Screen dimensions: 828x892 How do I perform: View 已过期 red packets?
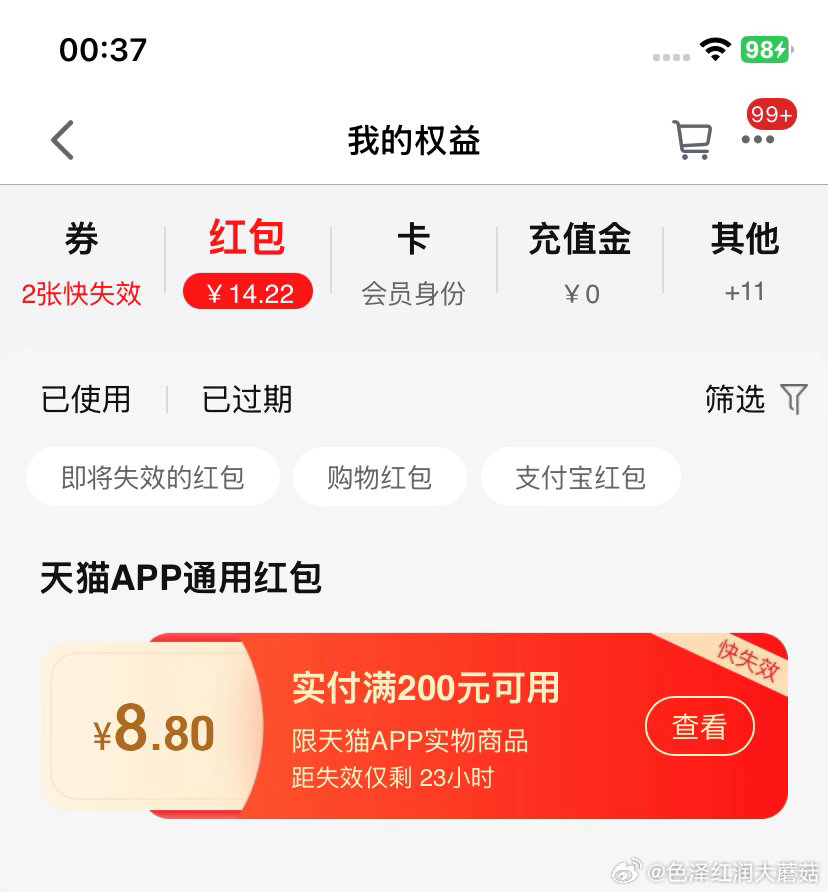247,399
